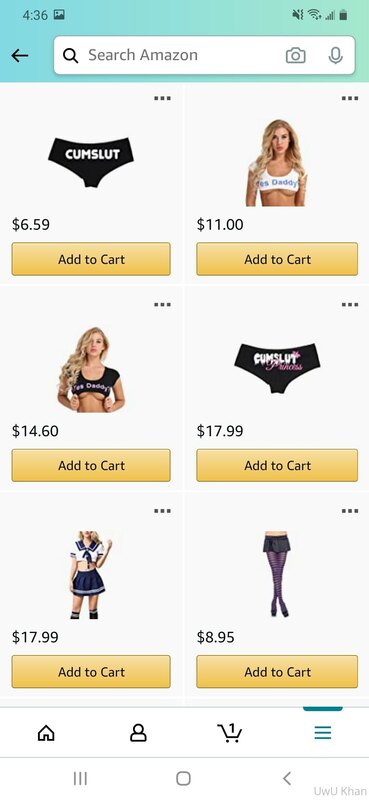
Task: Open camera search in the search bar
Action: (296, 55)
